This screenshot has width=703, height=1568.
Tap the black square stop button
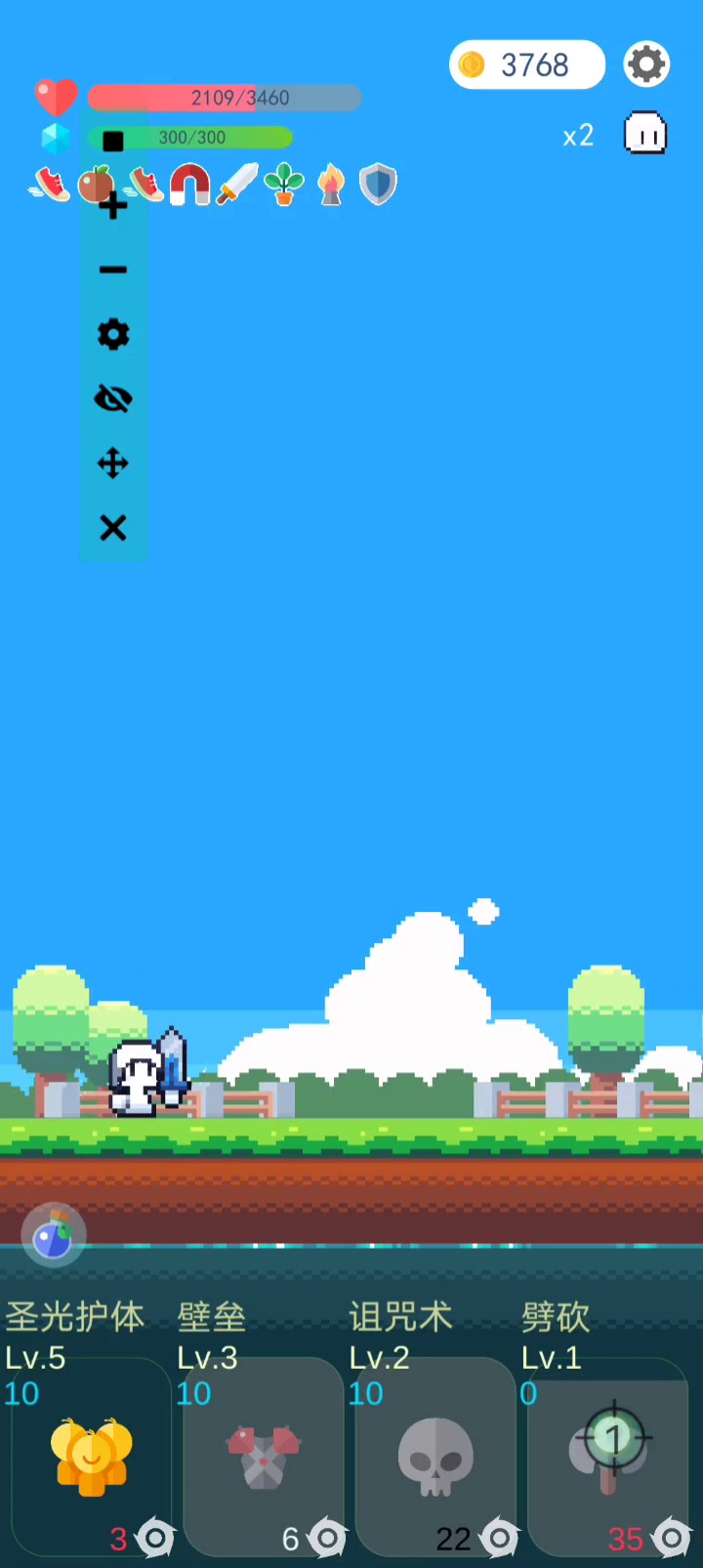pos(113,142)
